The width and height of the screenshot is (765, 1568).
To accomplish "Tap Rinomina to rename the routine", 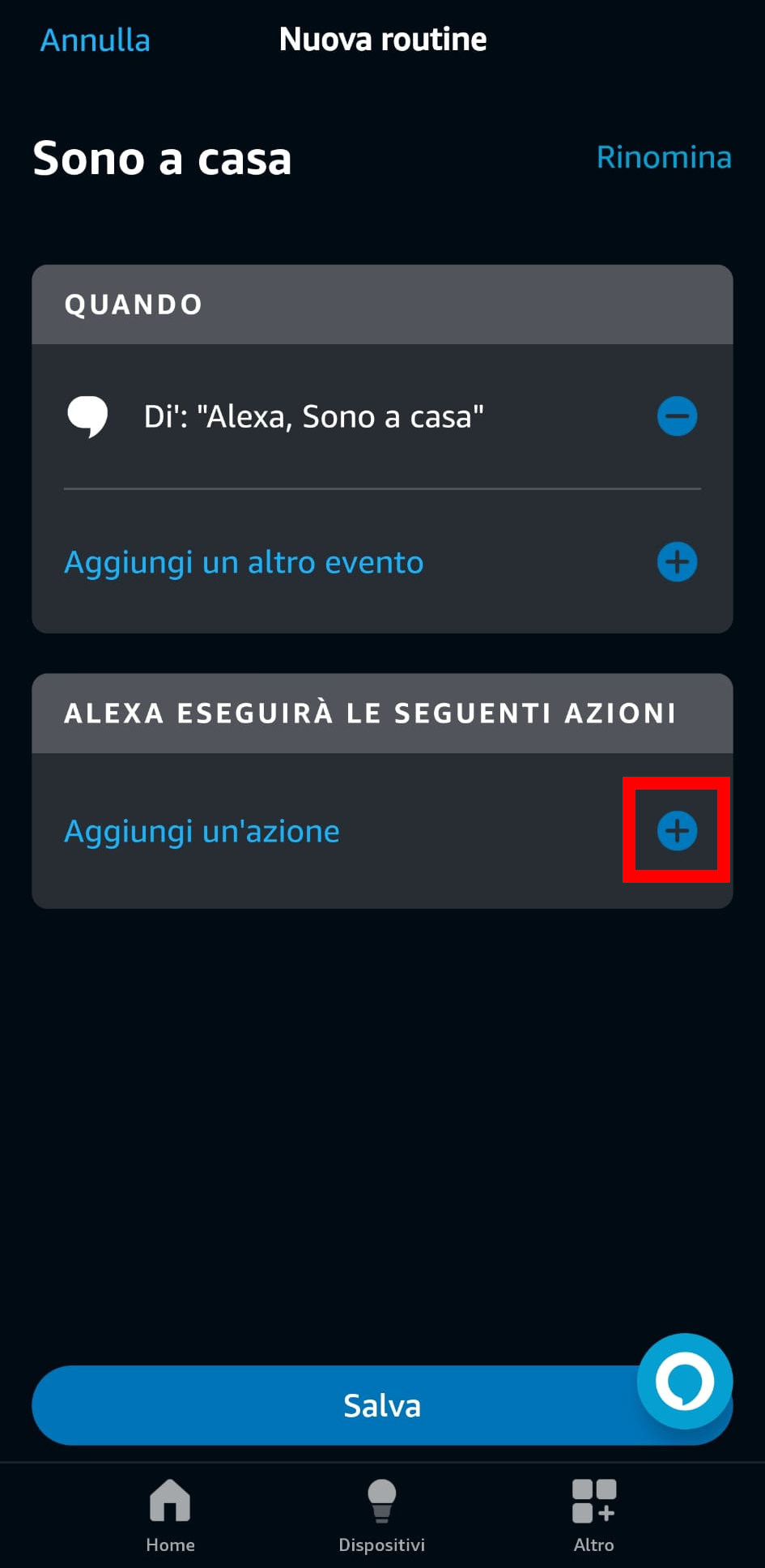I will click(663, 157).
